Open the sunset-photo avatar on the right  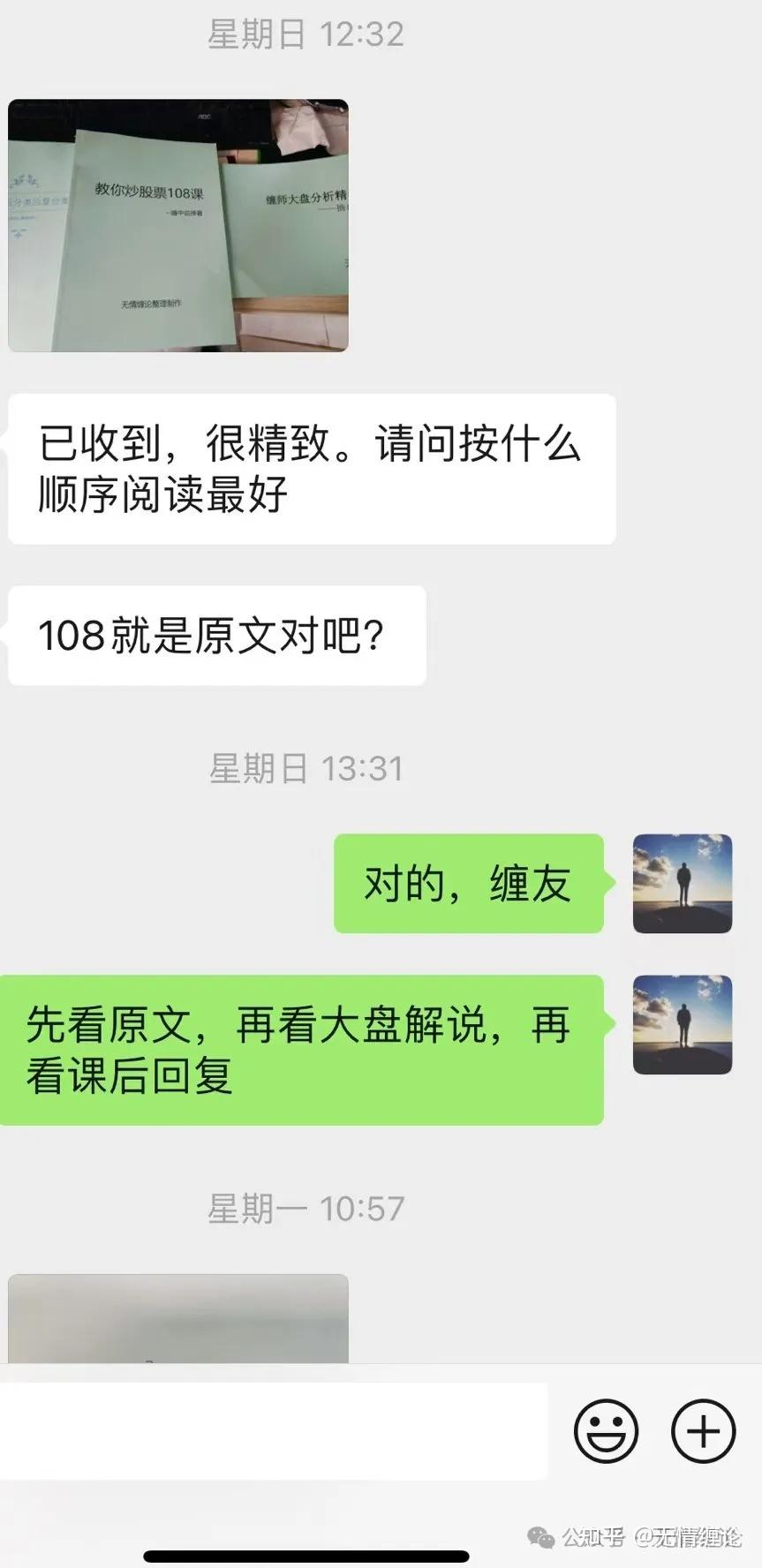pyautogui.click(x=682, y=883)
